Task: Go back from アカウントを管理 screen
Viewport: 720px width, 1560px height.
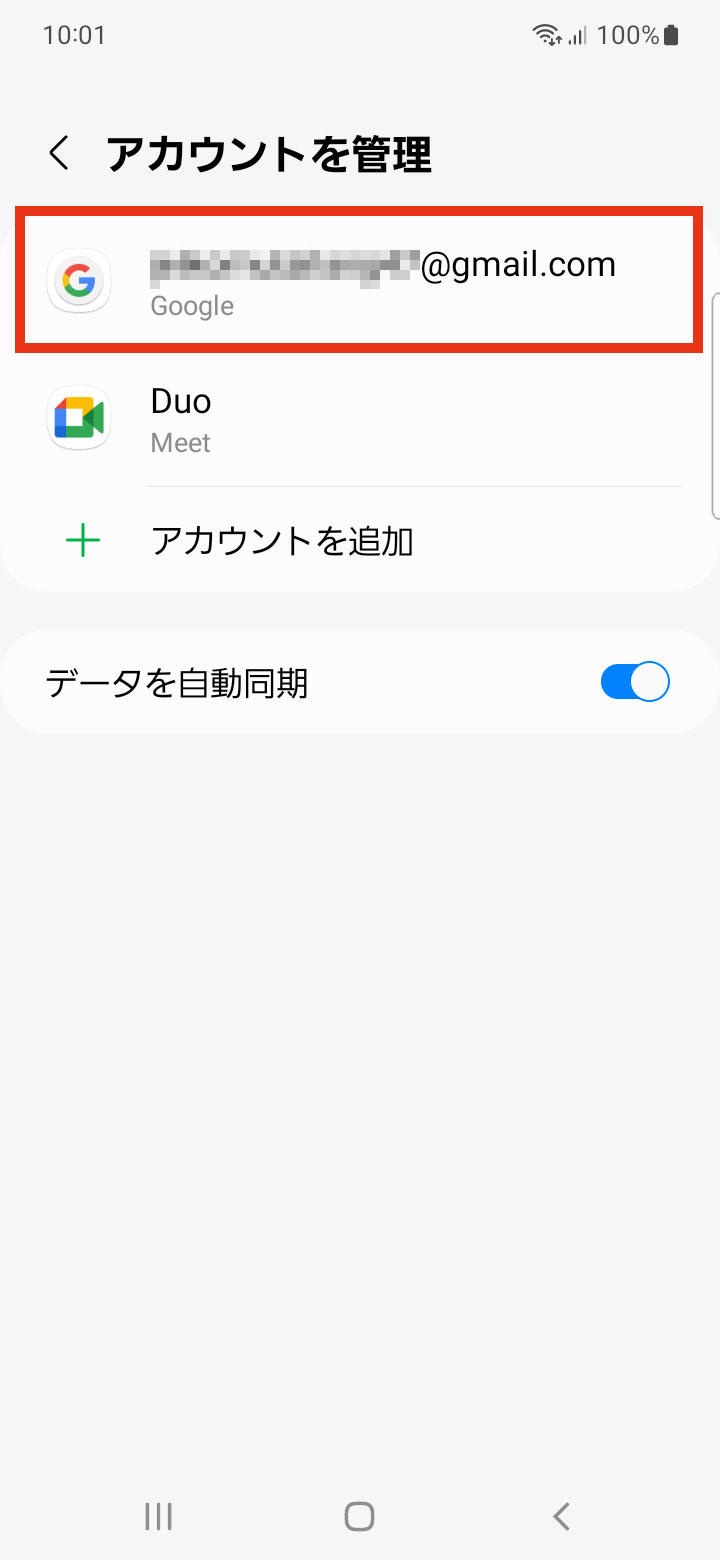Action: [x=59, y=154]
